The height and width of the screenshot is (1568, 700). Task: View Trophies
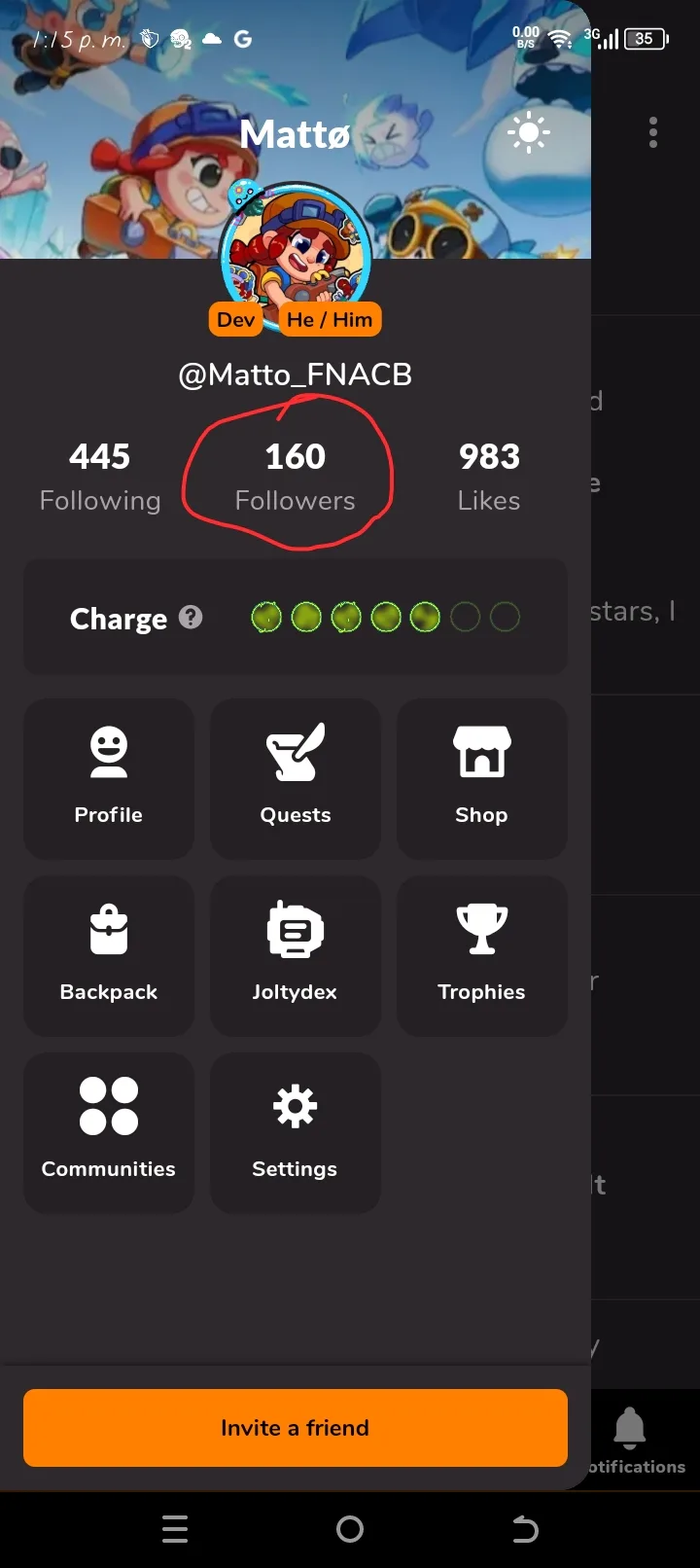tap(482, 955)
